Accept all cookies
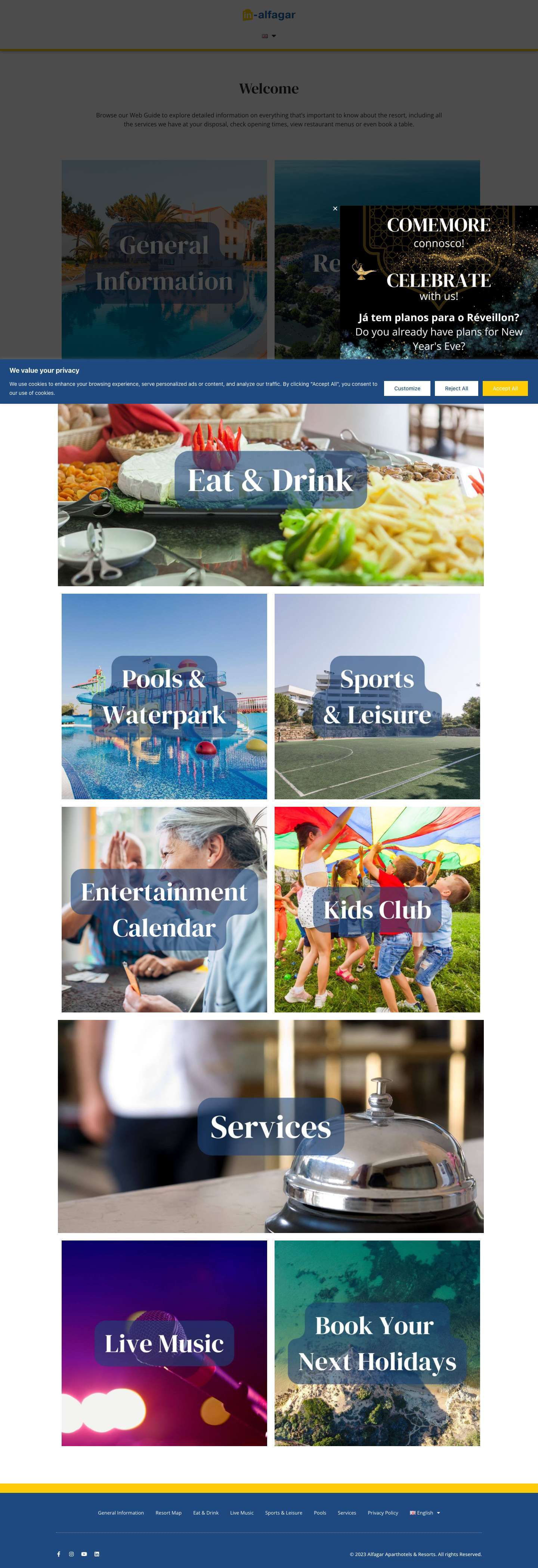The width and height of the screenshot is (538, 1568). tap(504, 388)
